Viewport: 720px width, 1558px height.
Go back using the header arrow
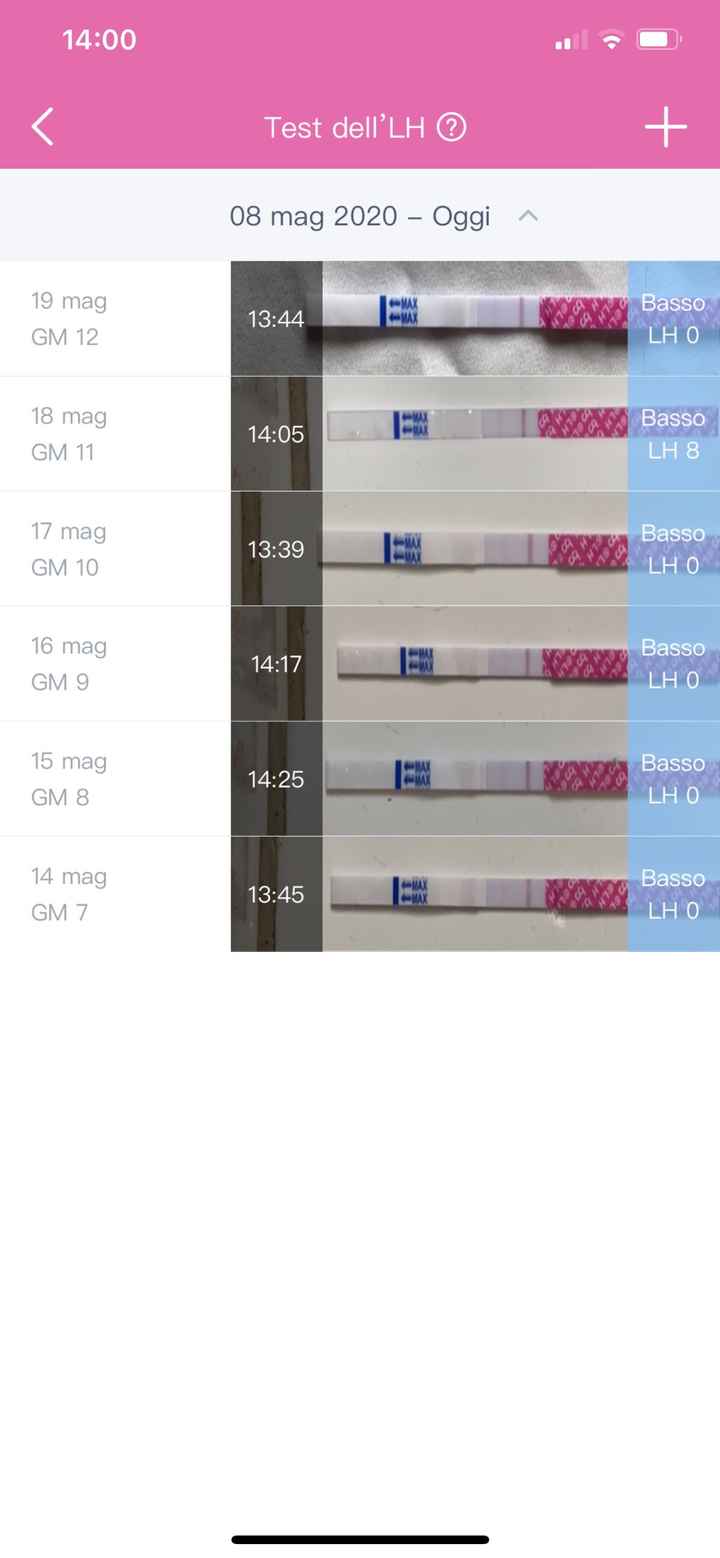[x=42, y=127]
